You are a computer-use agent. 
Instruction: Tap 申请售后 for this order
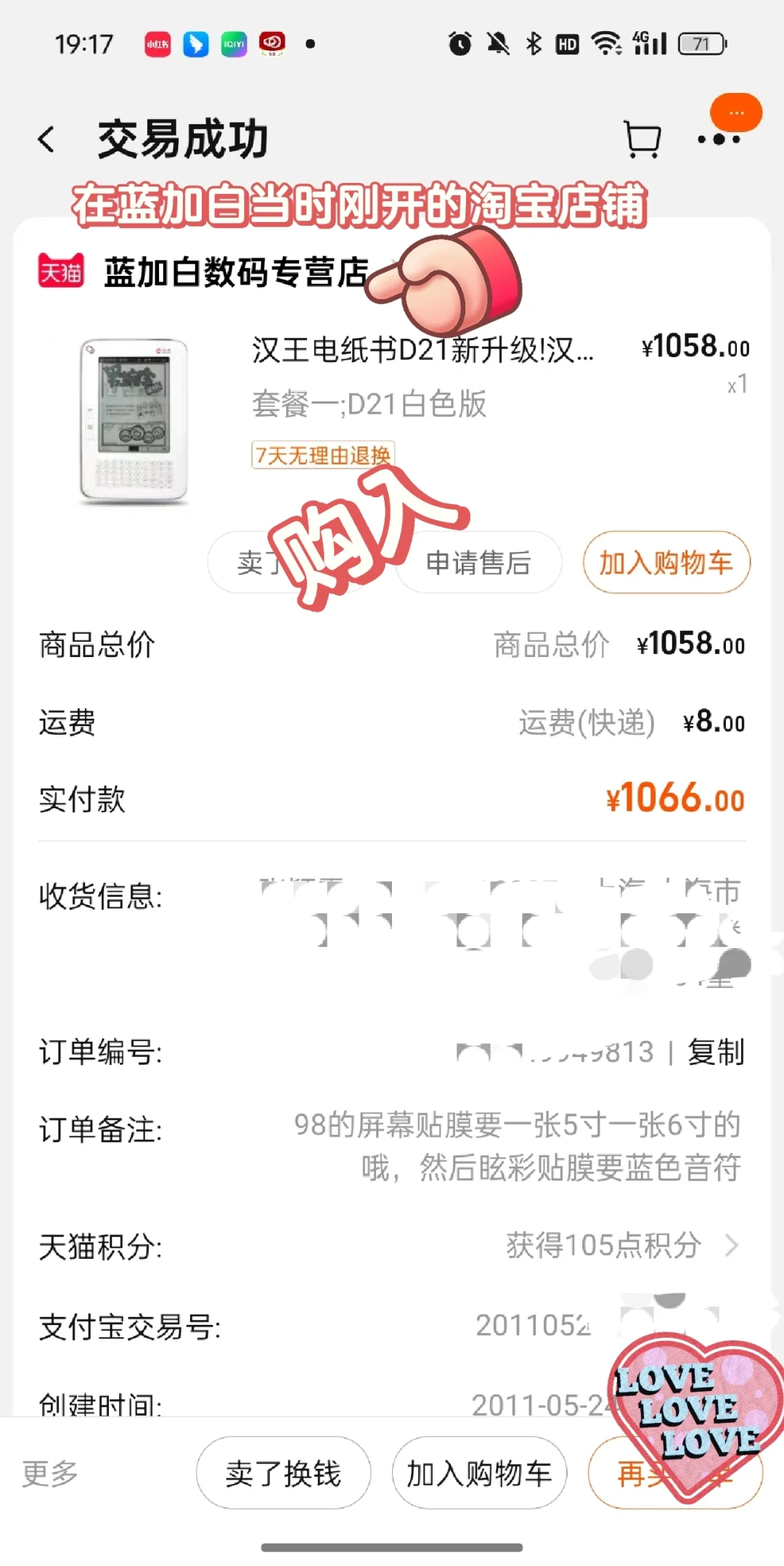coord(479,563)
